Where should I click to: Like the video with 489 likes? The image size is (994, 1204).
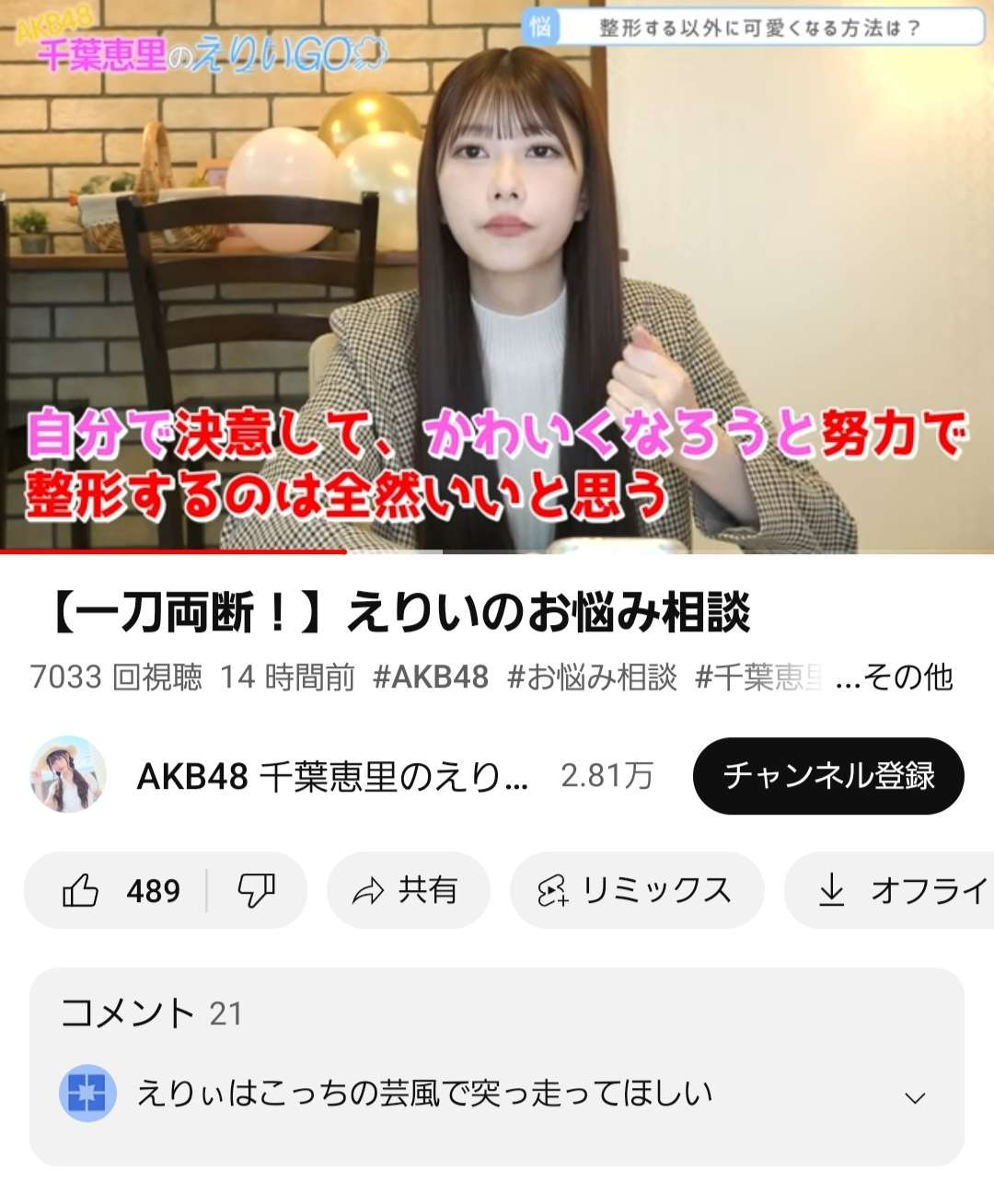tap(120, 890)
